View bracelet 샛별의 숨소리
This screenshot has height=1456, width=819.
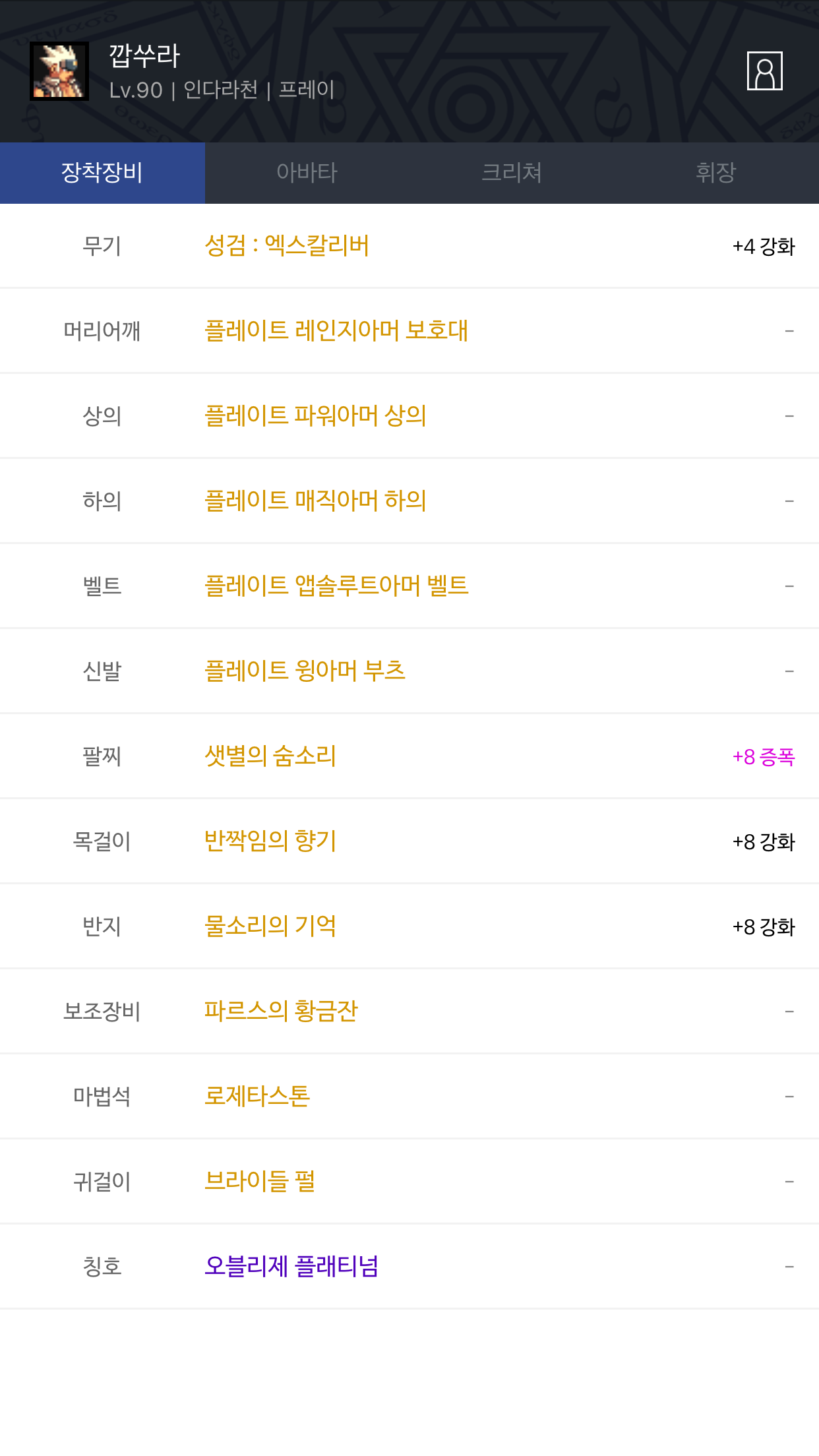(x=270, y=756)
